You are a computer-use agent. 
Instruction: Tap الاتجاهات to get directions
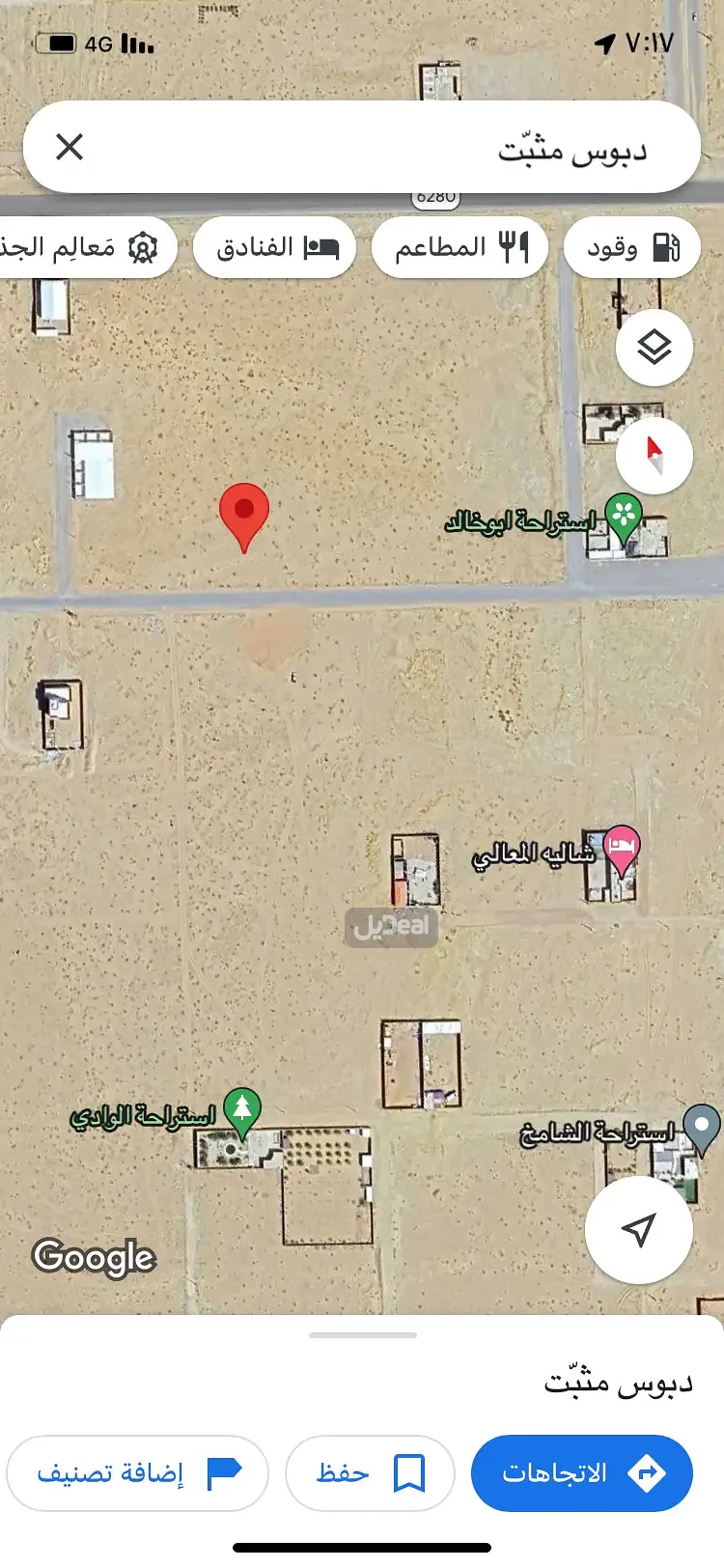coord(580,1472)
